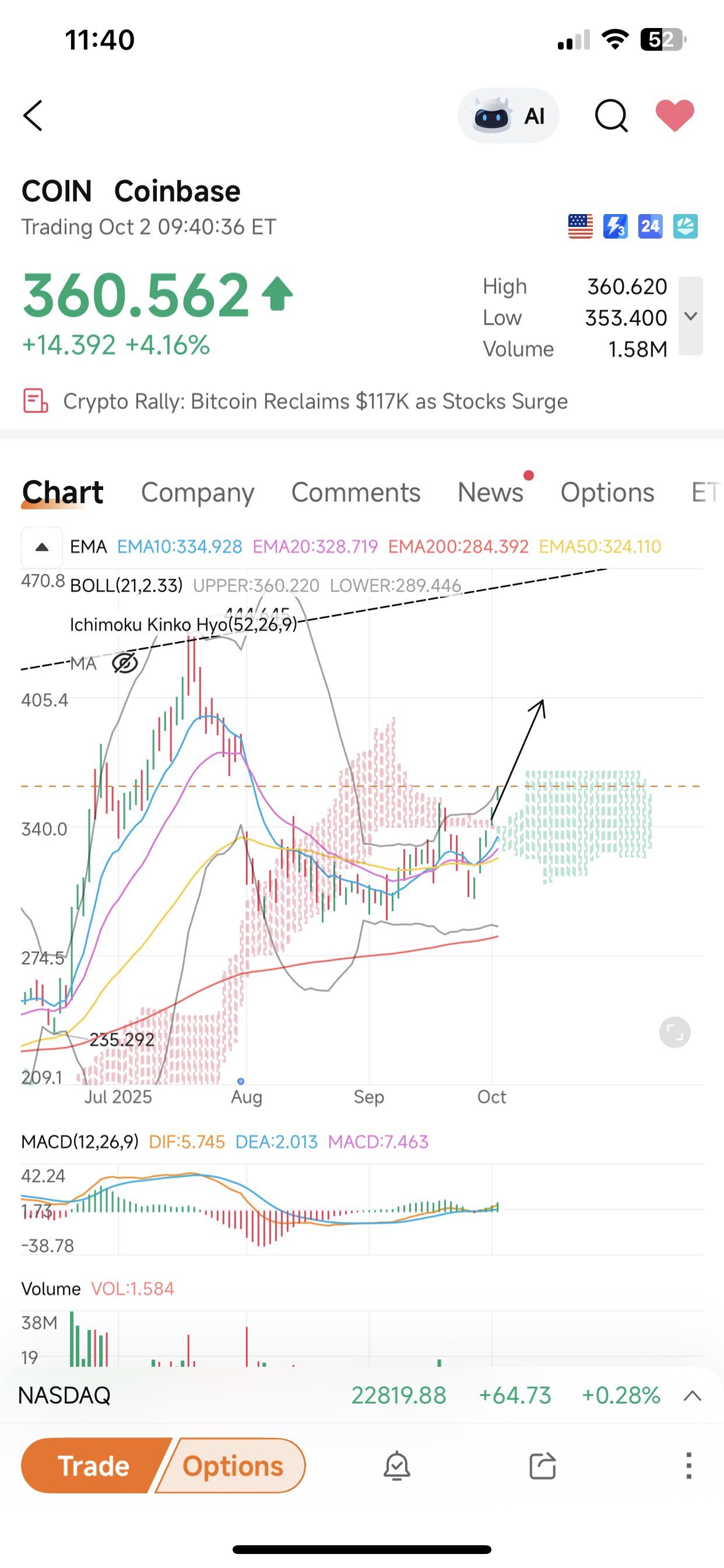Viewport: 724px width, 1568px height.
Task: Open the three-dot more menu
Action: [688, 1466]
